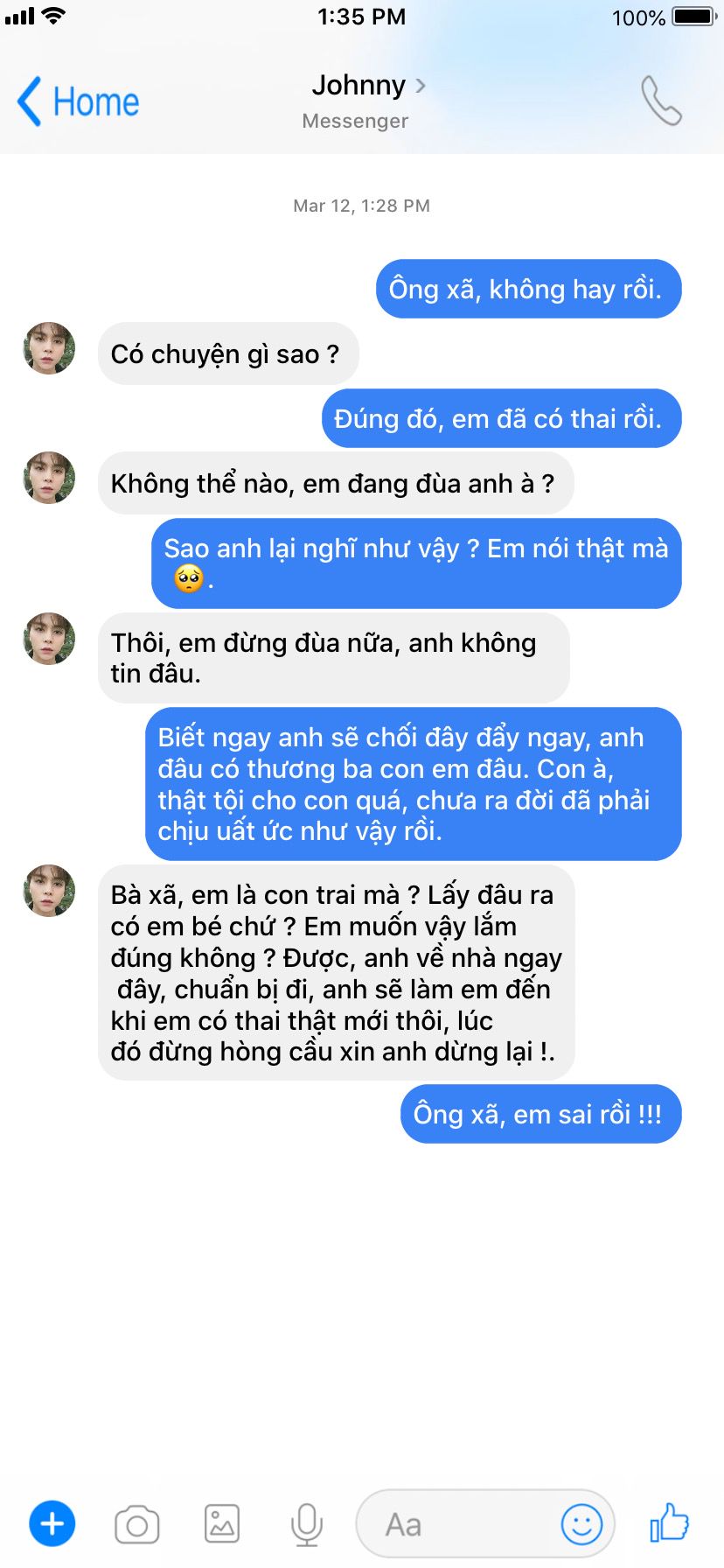Go back to Home
724x1568 pixels.
point(78,101)
